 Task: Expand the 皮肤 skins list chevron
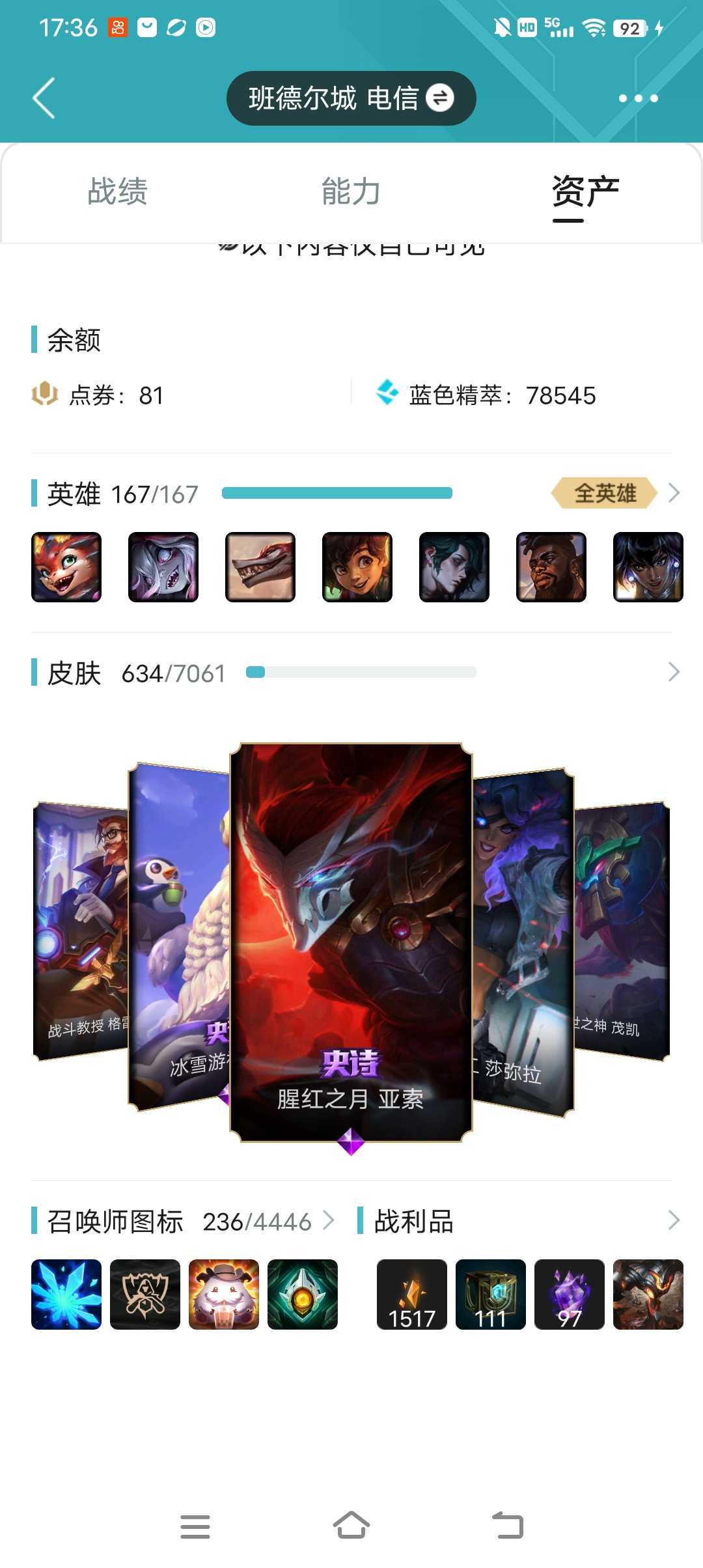click(x=674, y=672)
